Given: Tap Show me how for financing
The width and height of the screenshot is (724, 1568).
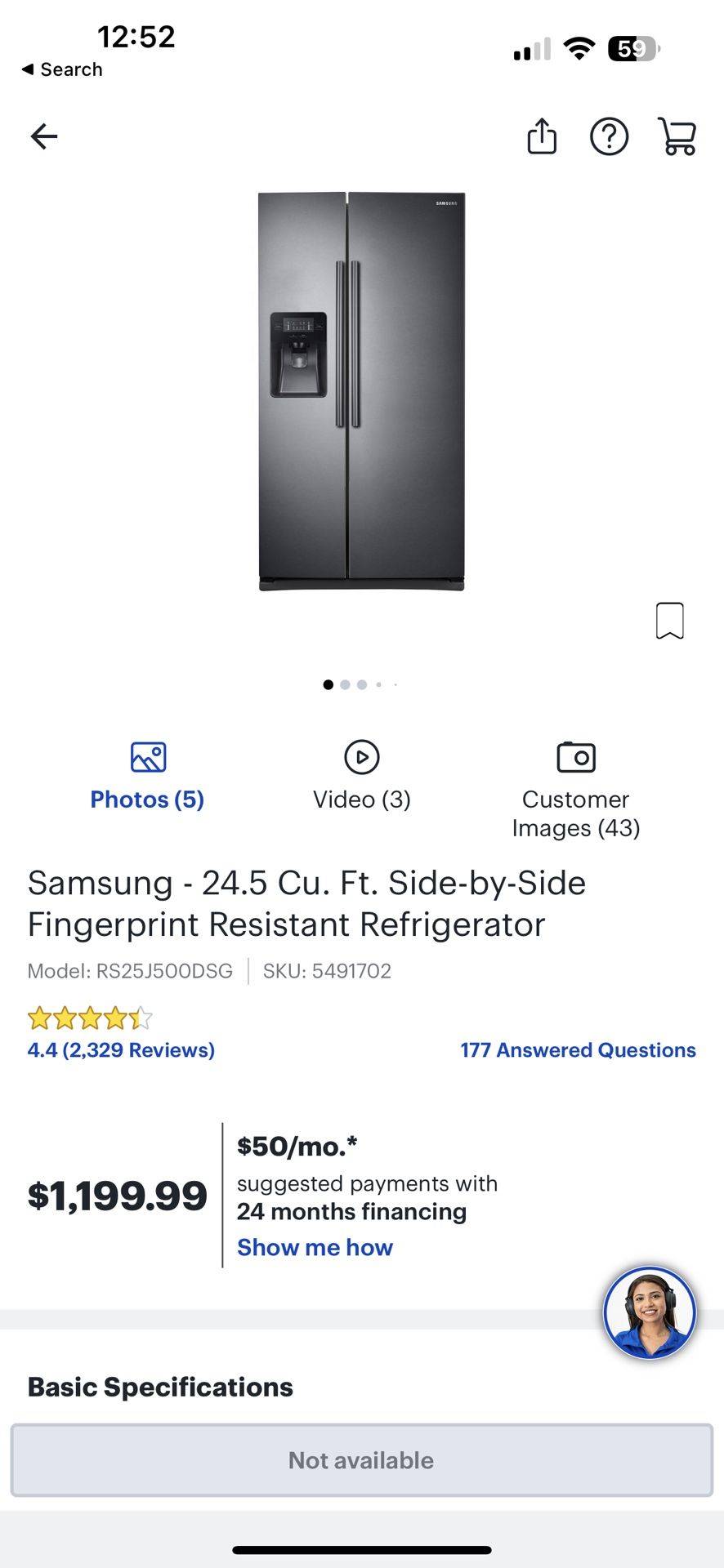Looking at the screenshot, I should tap(315, 1248).
